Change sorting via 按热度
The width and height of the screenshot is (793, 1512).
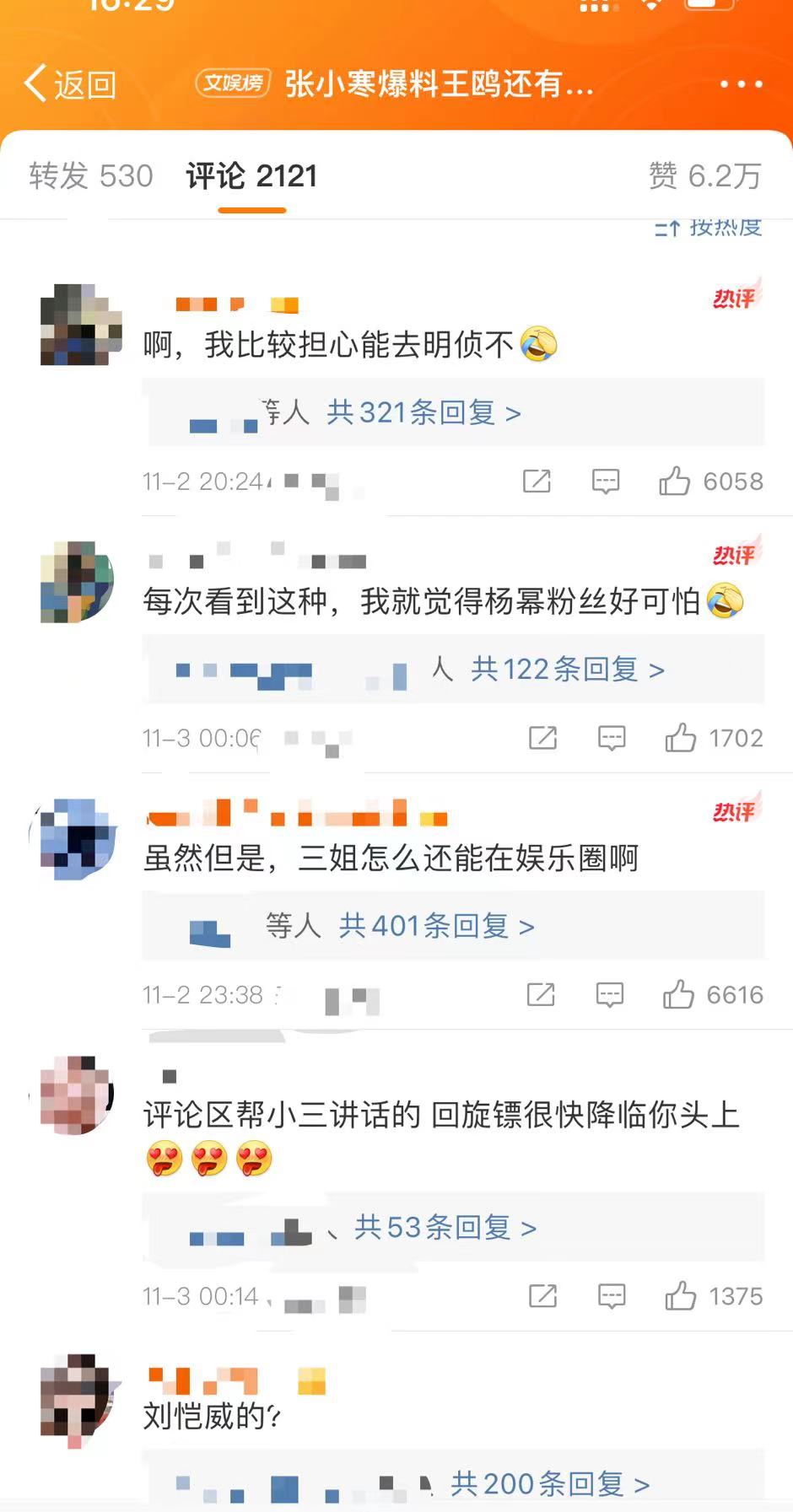pyautogui.click(x=708, y=228)
